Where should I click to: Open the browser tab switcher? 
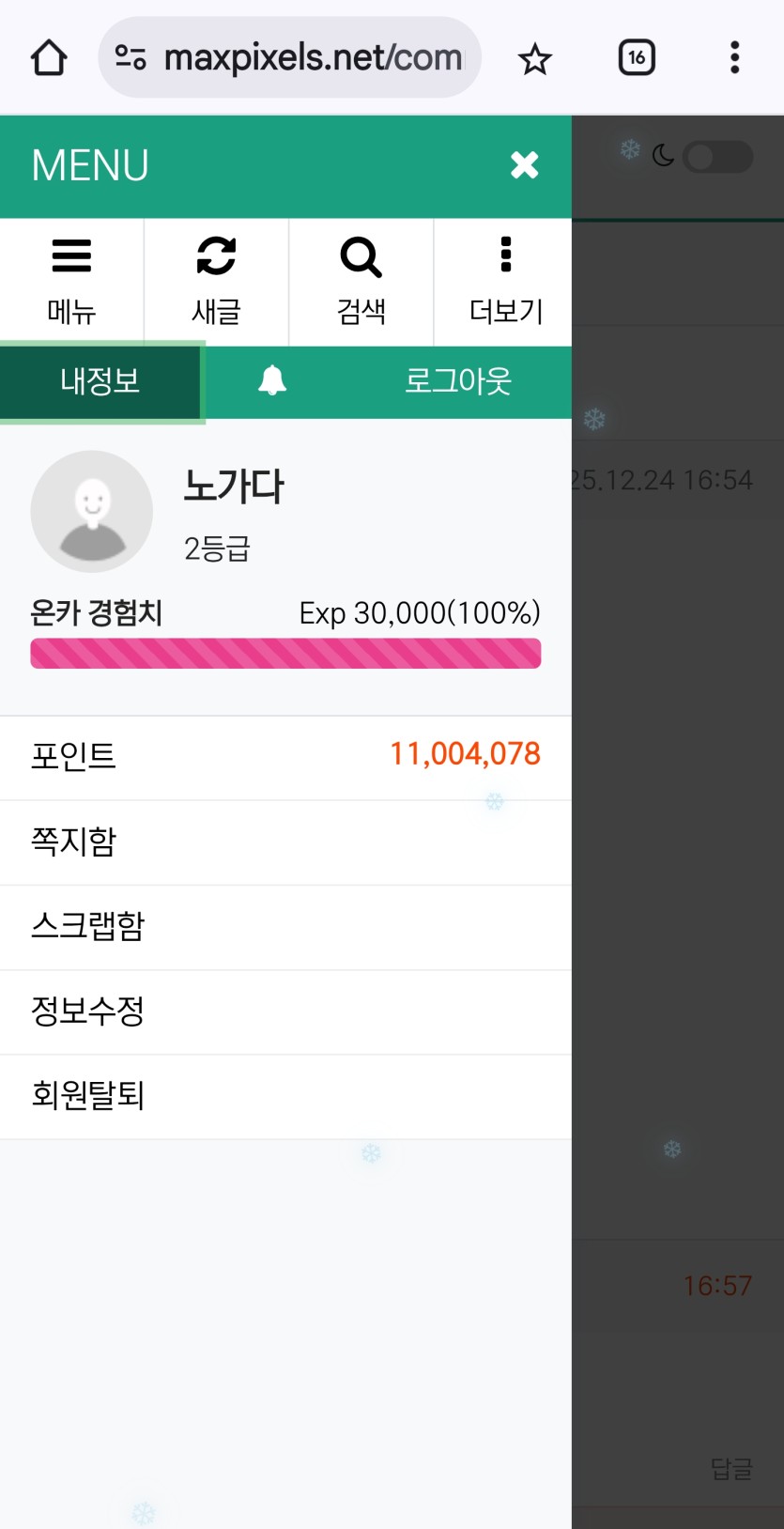click(637, 58)
